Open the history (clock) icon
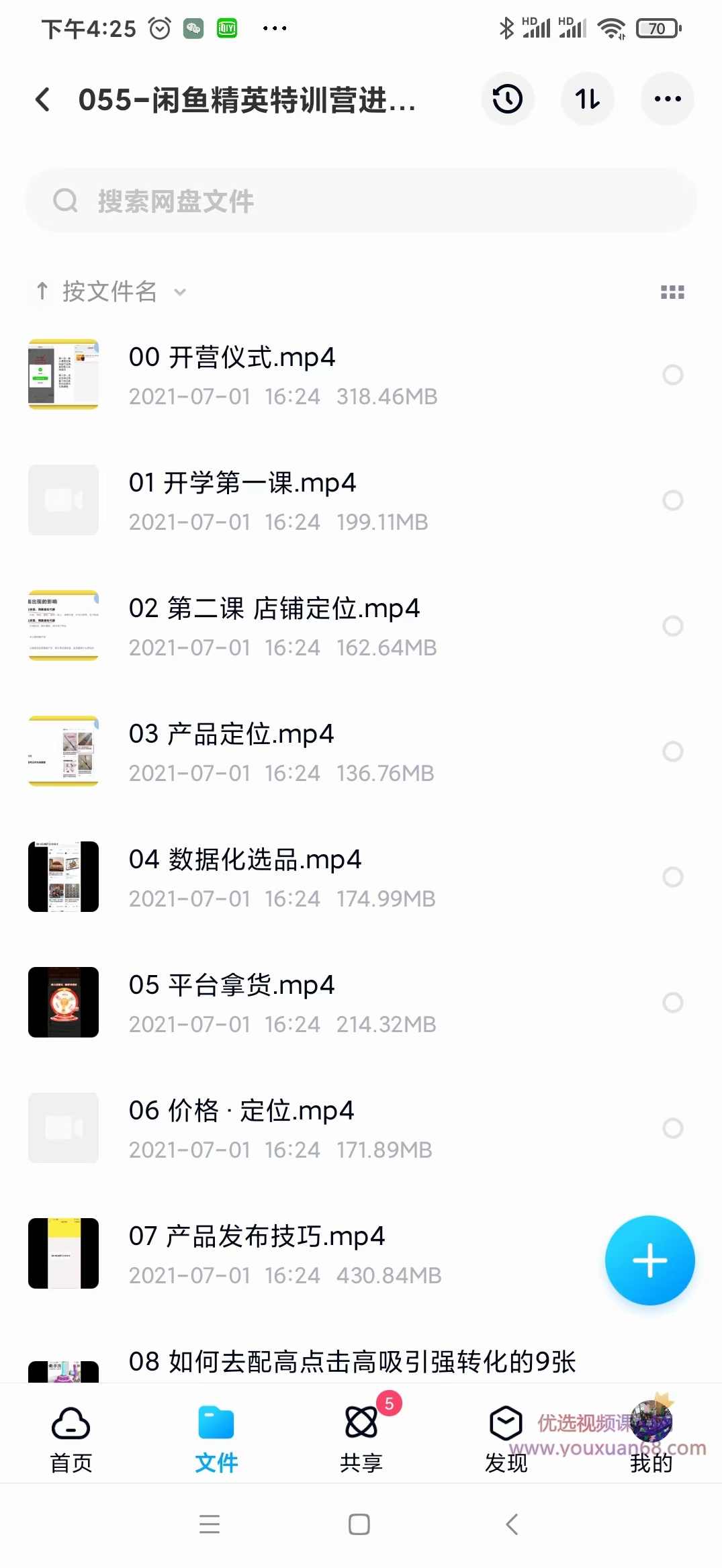The image size is (722, 1568). 508,99
